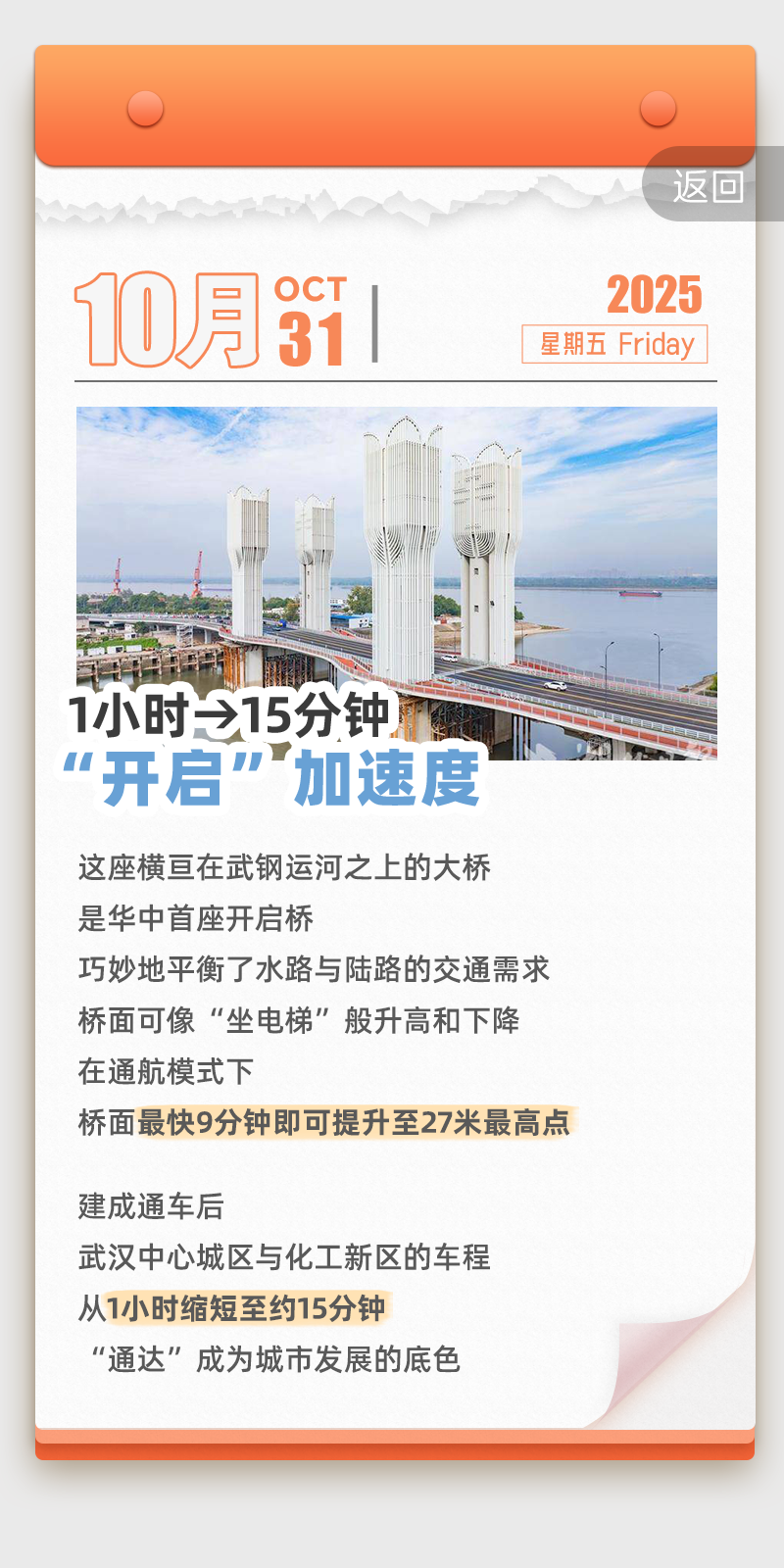Tap the page curl at bottom corner
Viewport: 784px width, 1568px height.
point(676,1362)
